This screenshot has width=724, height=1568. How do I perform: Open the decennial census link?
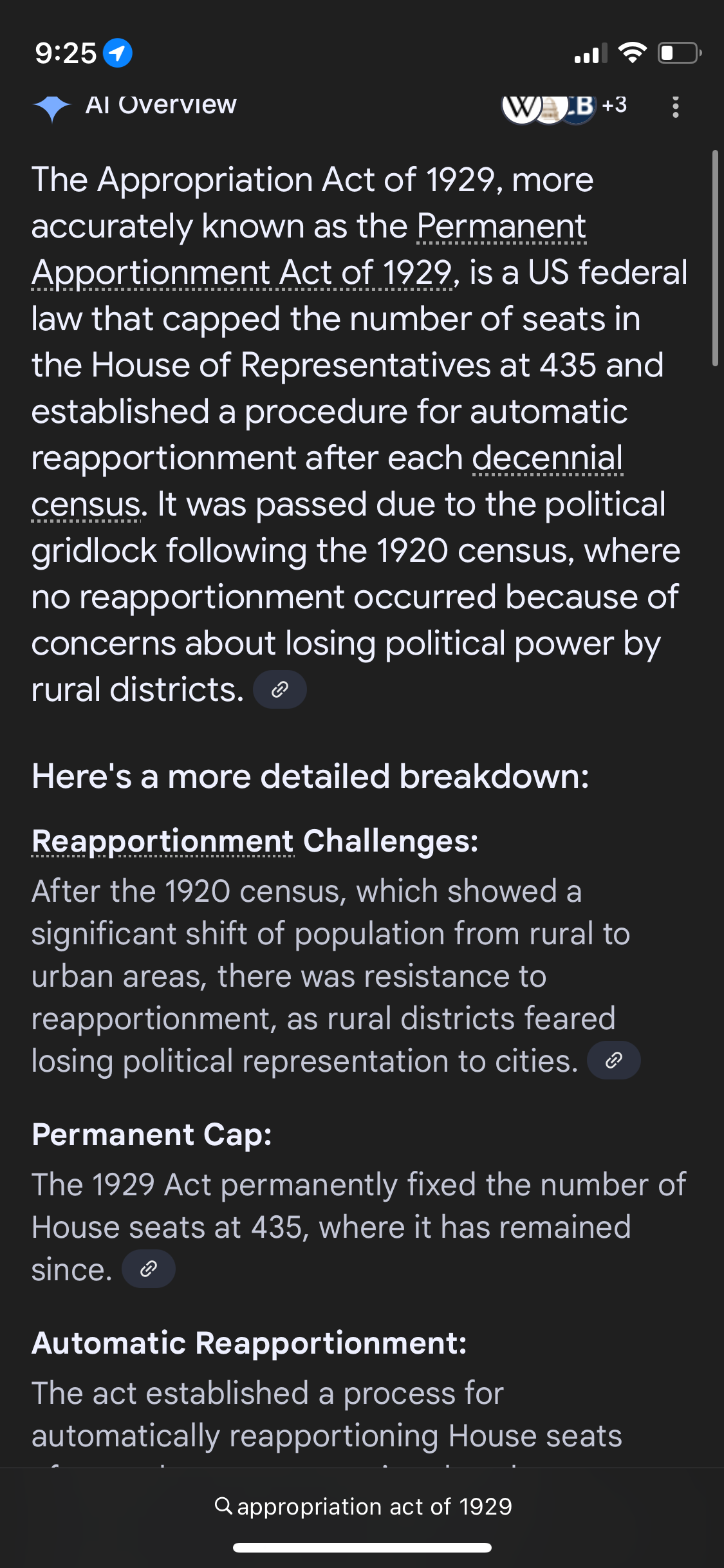[327, 481]
